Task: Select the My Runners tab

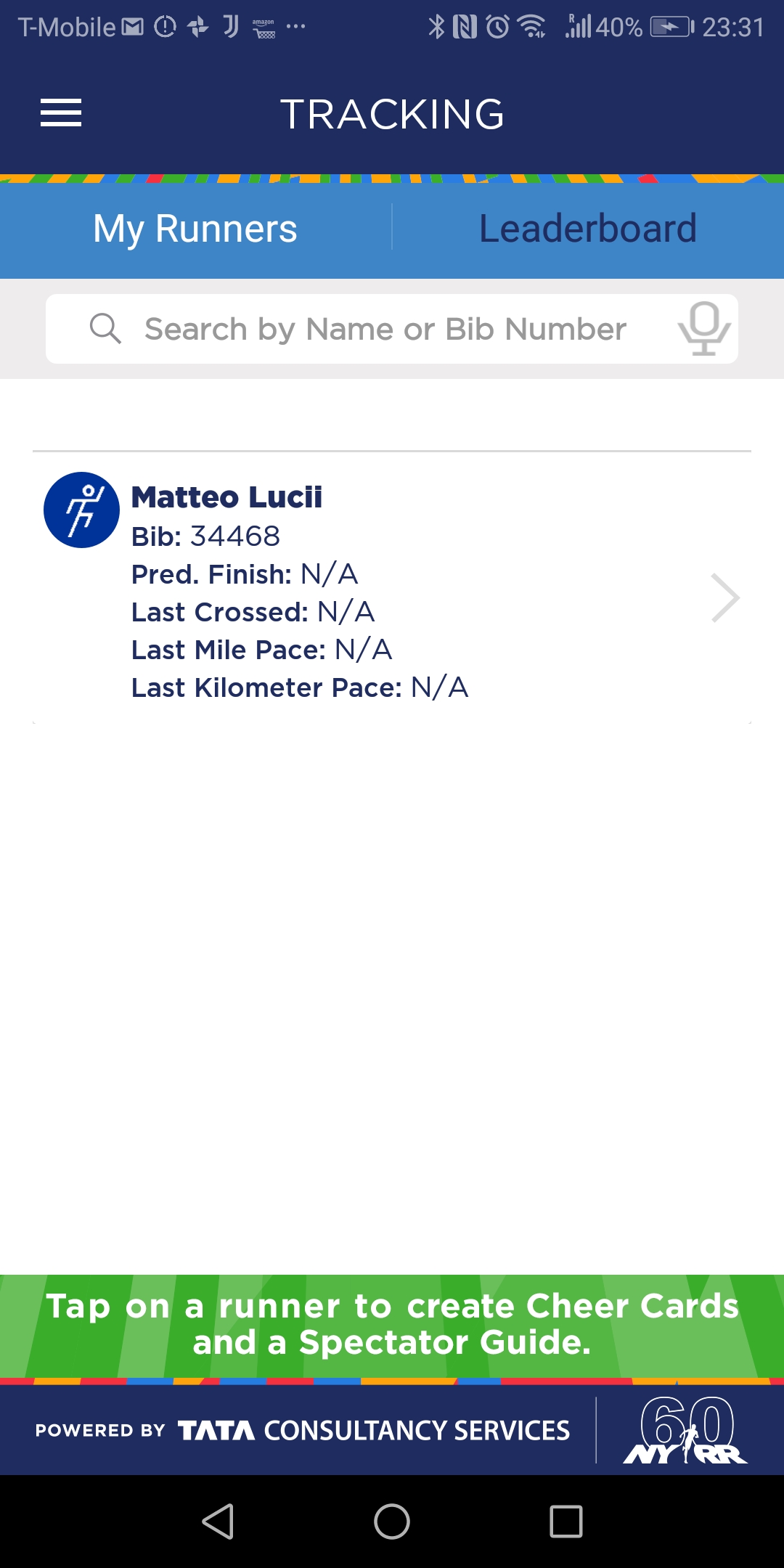Action: 195,229
